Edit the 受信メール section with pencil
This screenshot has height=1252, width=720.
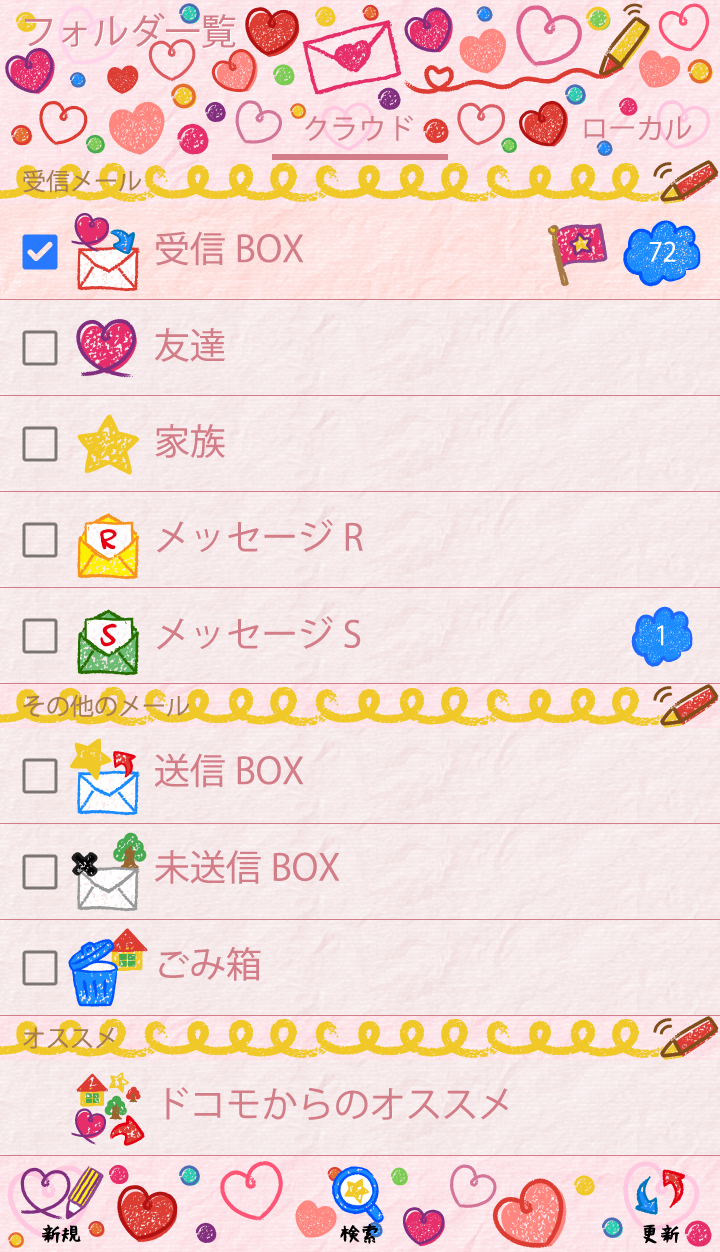tap(688, 181)
